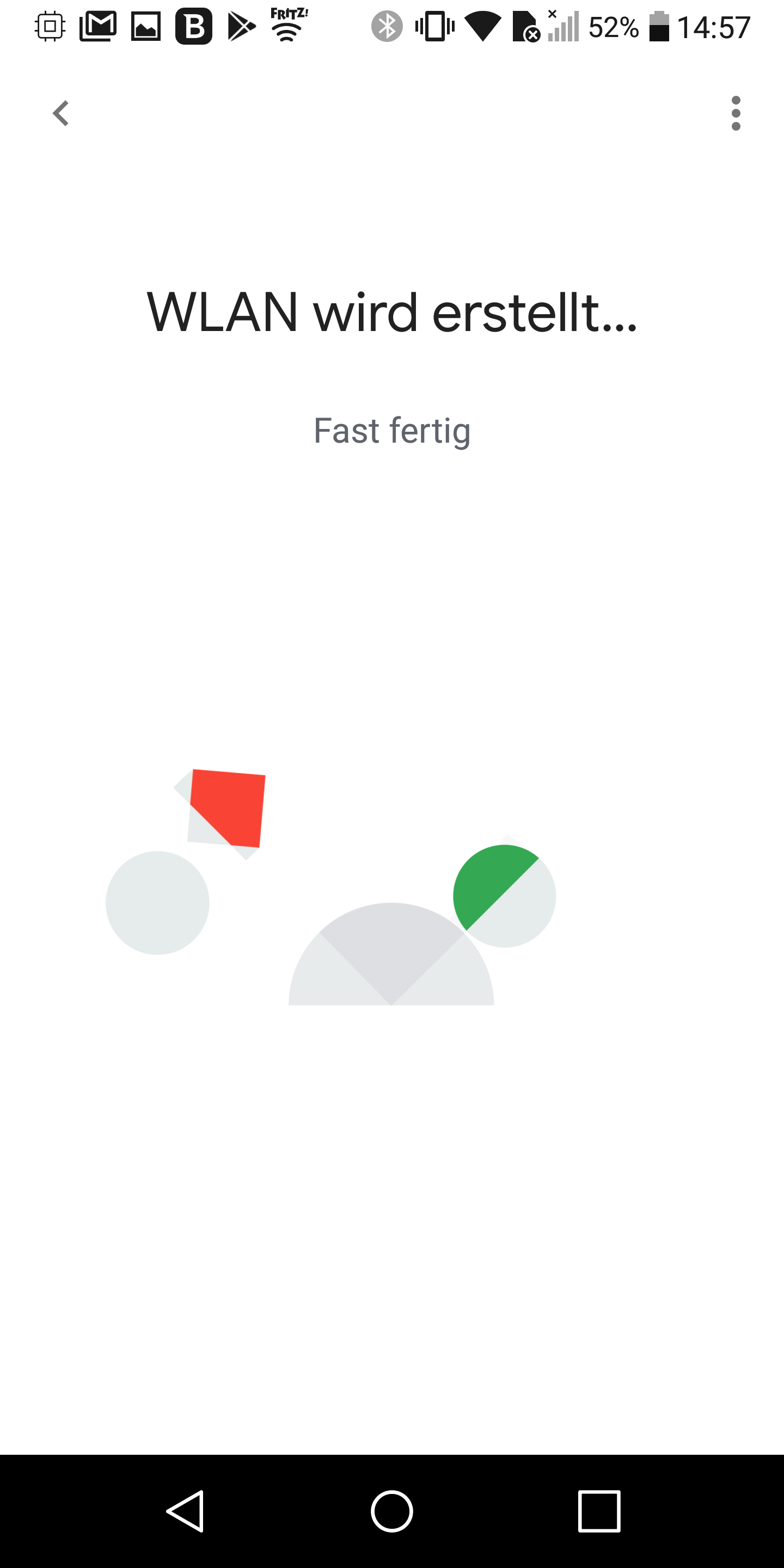
Task: Open the three-dot overflow menu
Action: click(x=736, y=113)
